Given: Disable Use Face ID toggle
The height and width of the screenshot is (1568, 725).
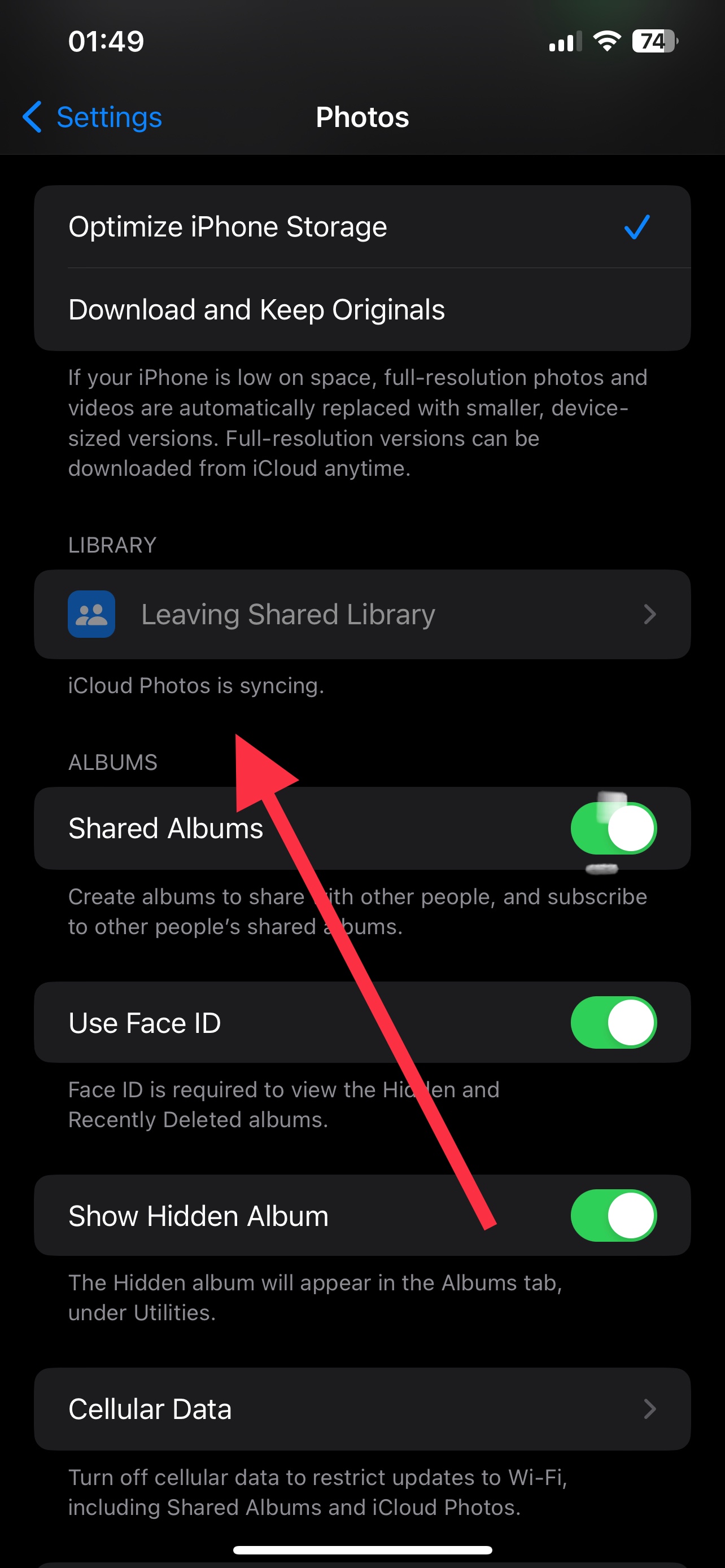Looking at the screenshot, I should (614, 1023).
